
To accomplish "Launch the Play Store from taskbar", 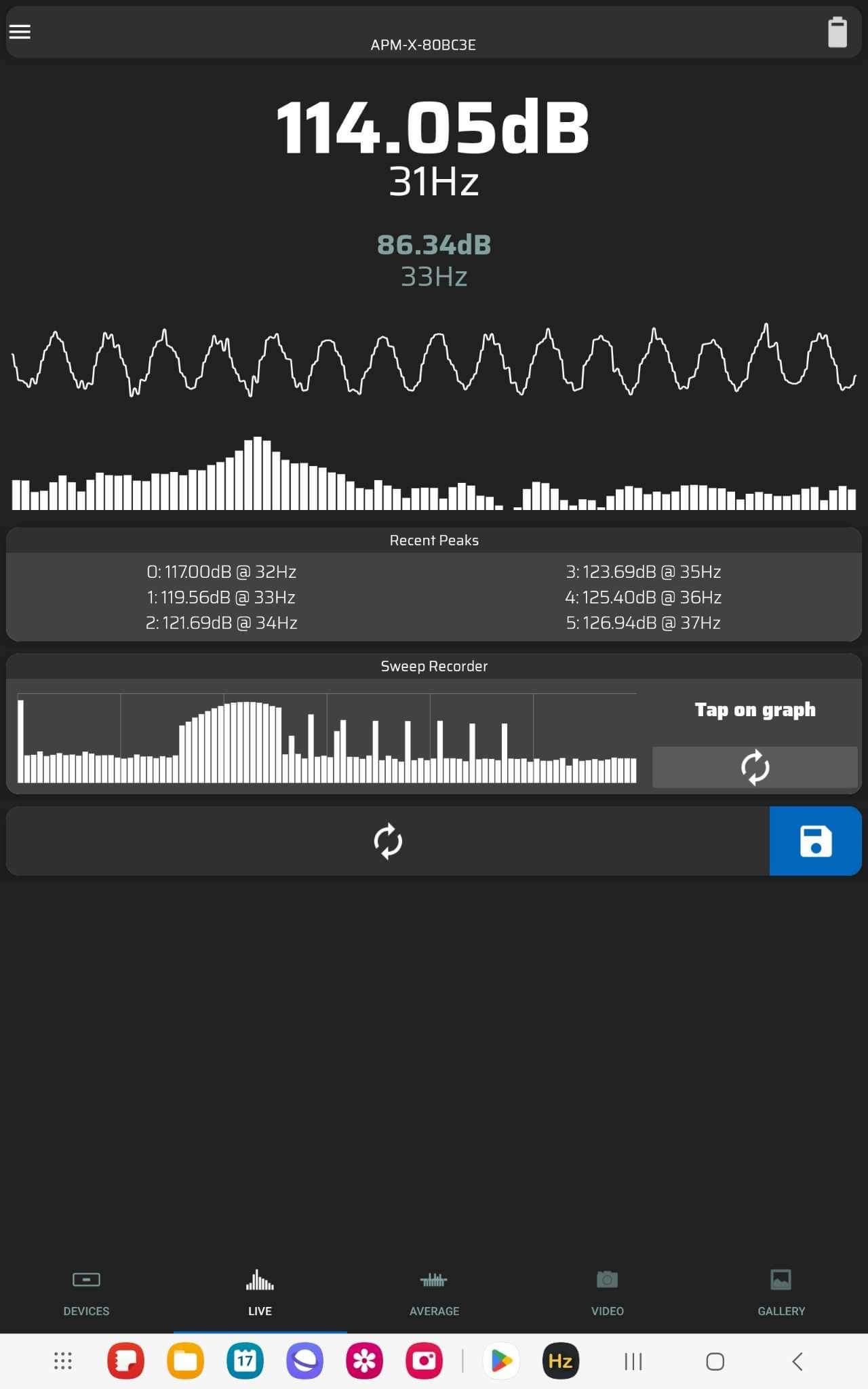I will pyautogui.click(x=501, y=1361).
